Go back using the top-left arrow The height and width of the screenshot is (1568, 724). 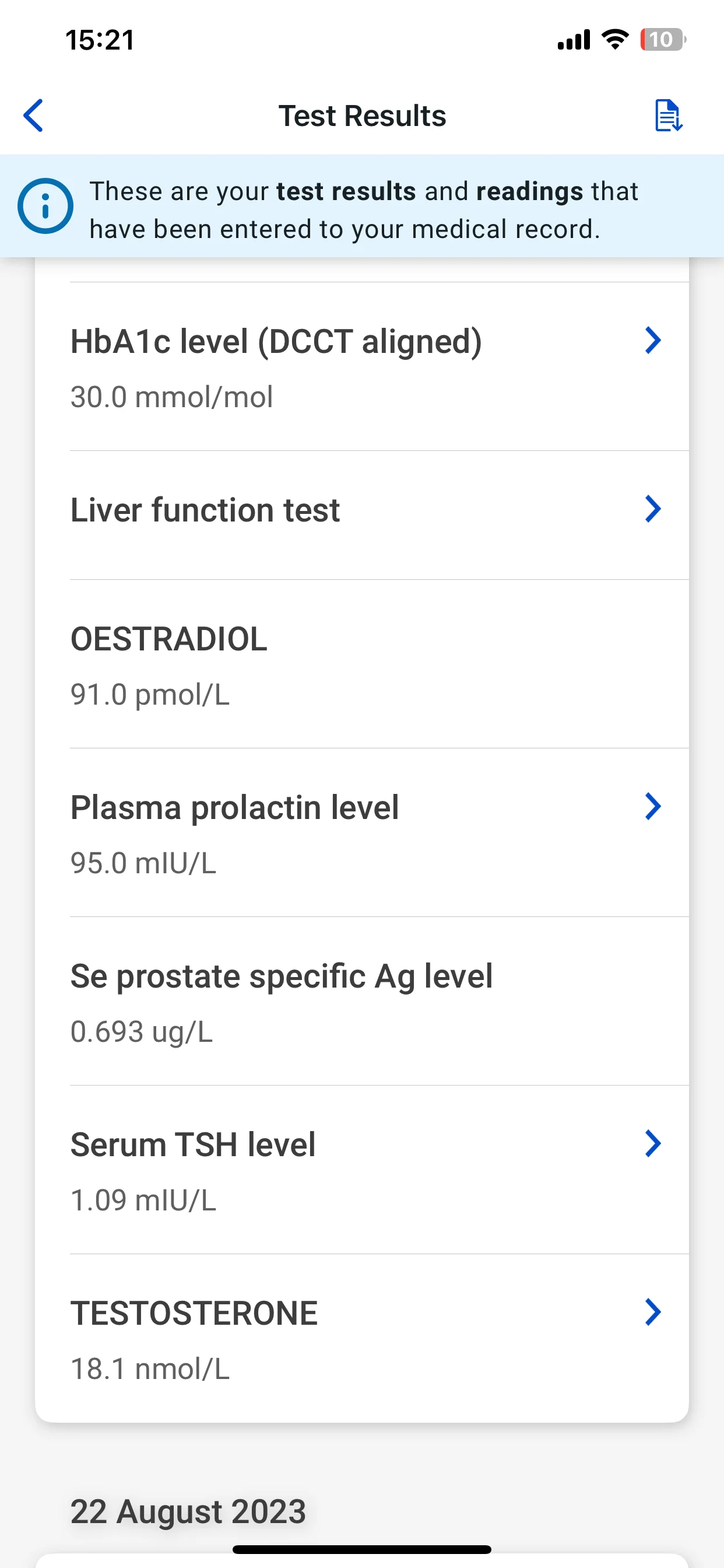click(33, 116)
